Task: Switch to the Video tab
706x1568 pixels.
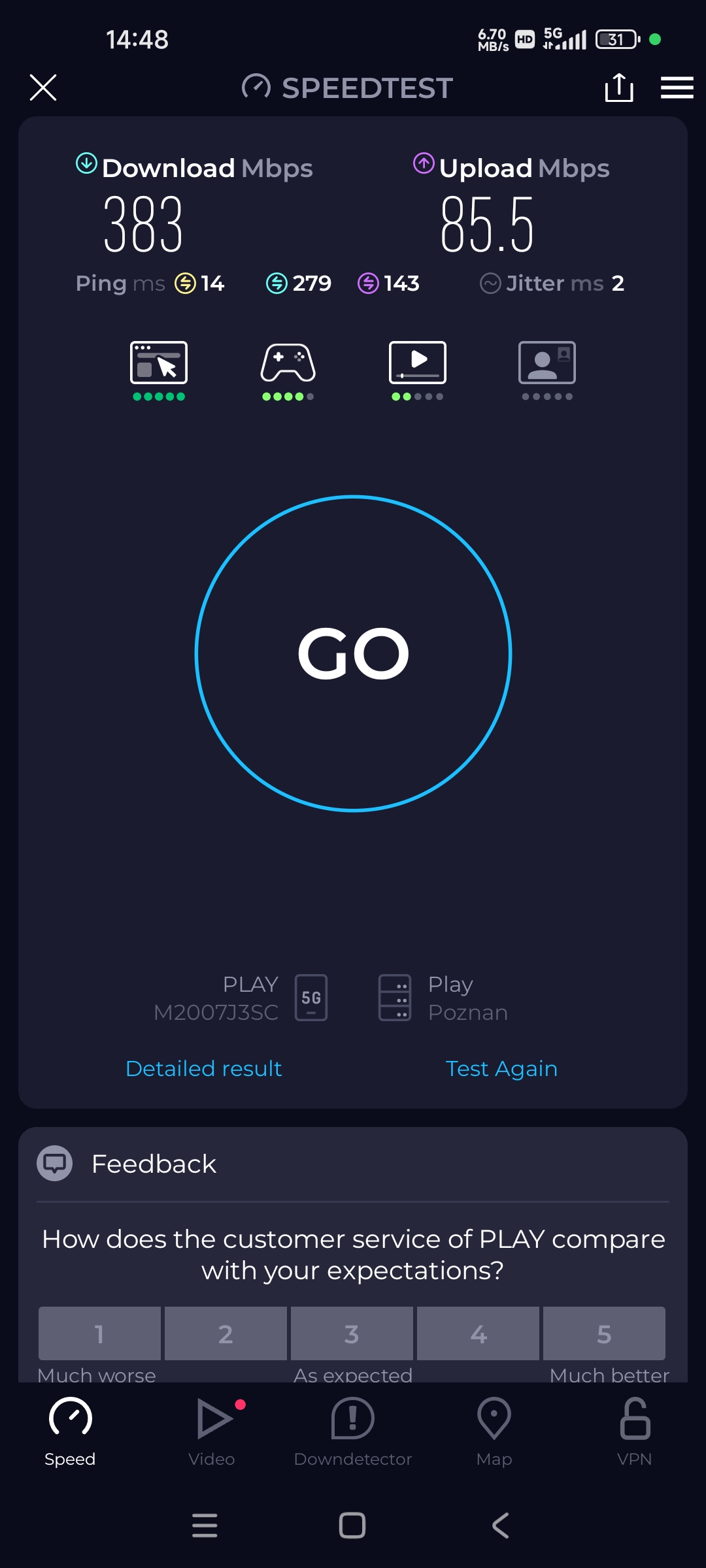Action: point(212,1431)
